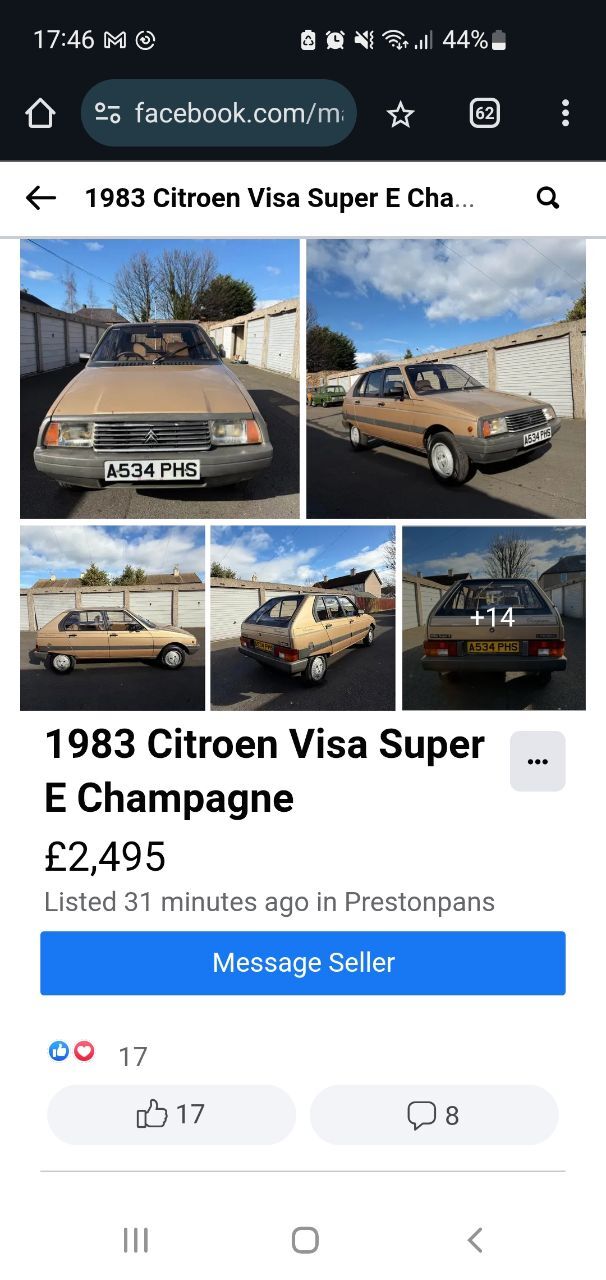Screen dimensions: 606x1280
Task: Go to the phone's home screen
Action: 305,1240
